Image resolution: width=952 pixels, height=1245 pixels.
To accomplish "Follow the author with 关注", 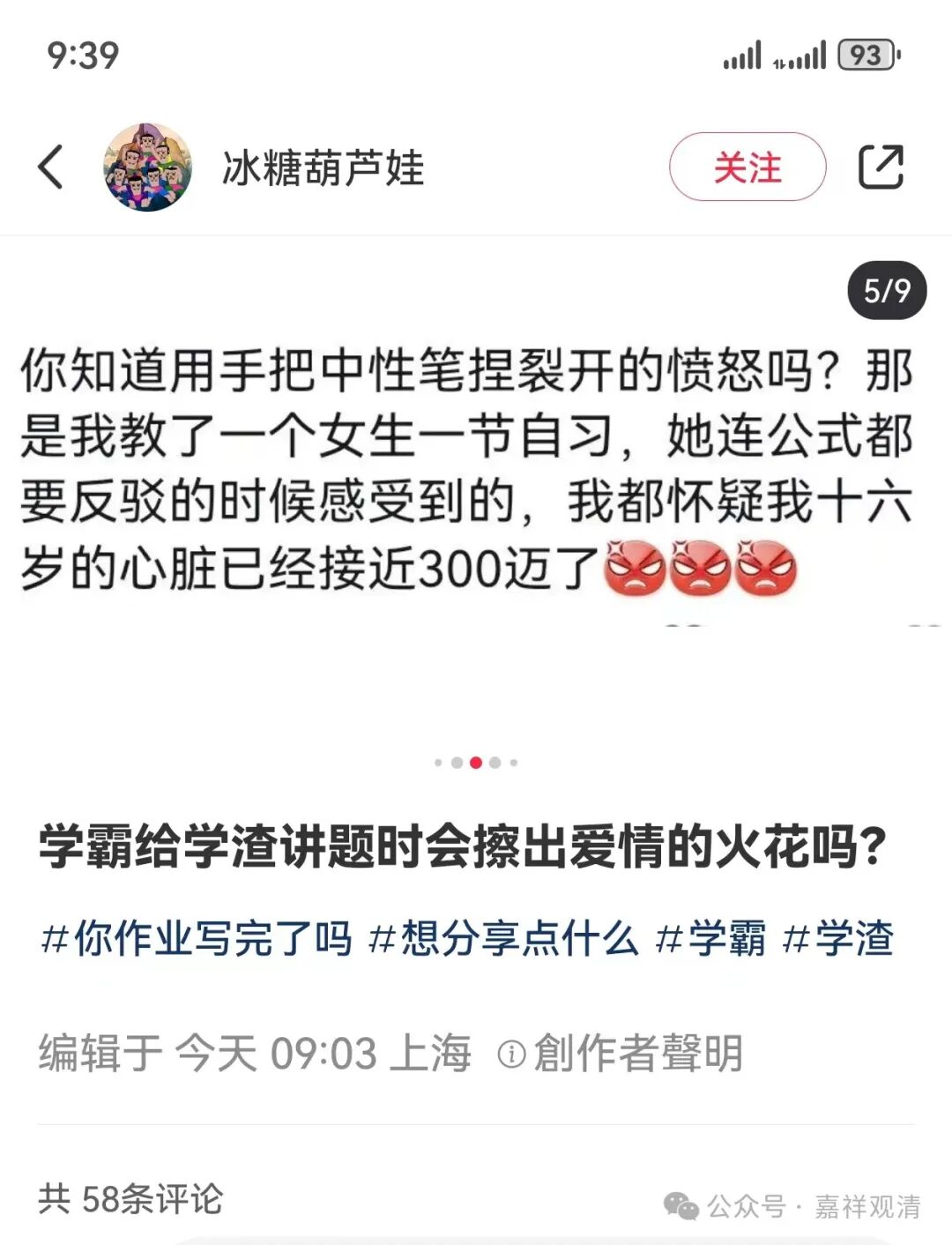I will click(x=747, y=167).
